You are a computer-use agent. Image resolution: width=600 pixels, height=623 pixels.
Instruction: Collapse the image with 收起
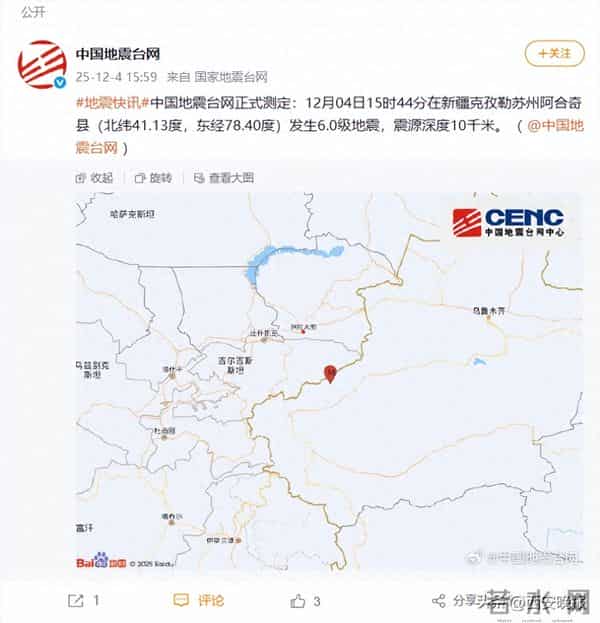(95, 178)
